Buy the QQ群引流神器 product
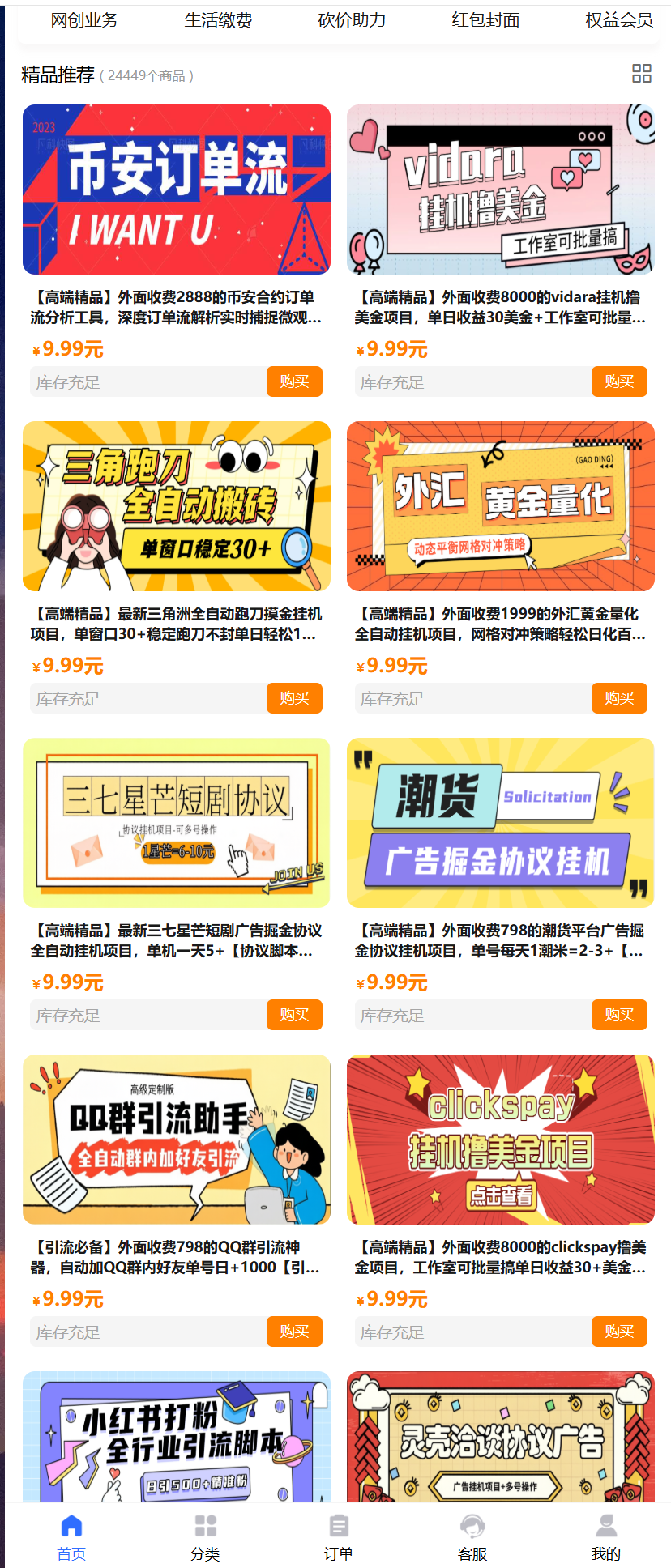Viewport: 671px width, 1568px height. click(294, 1332)
